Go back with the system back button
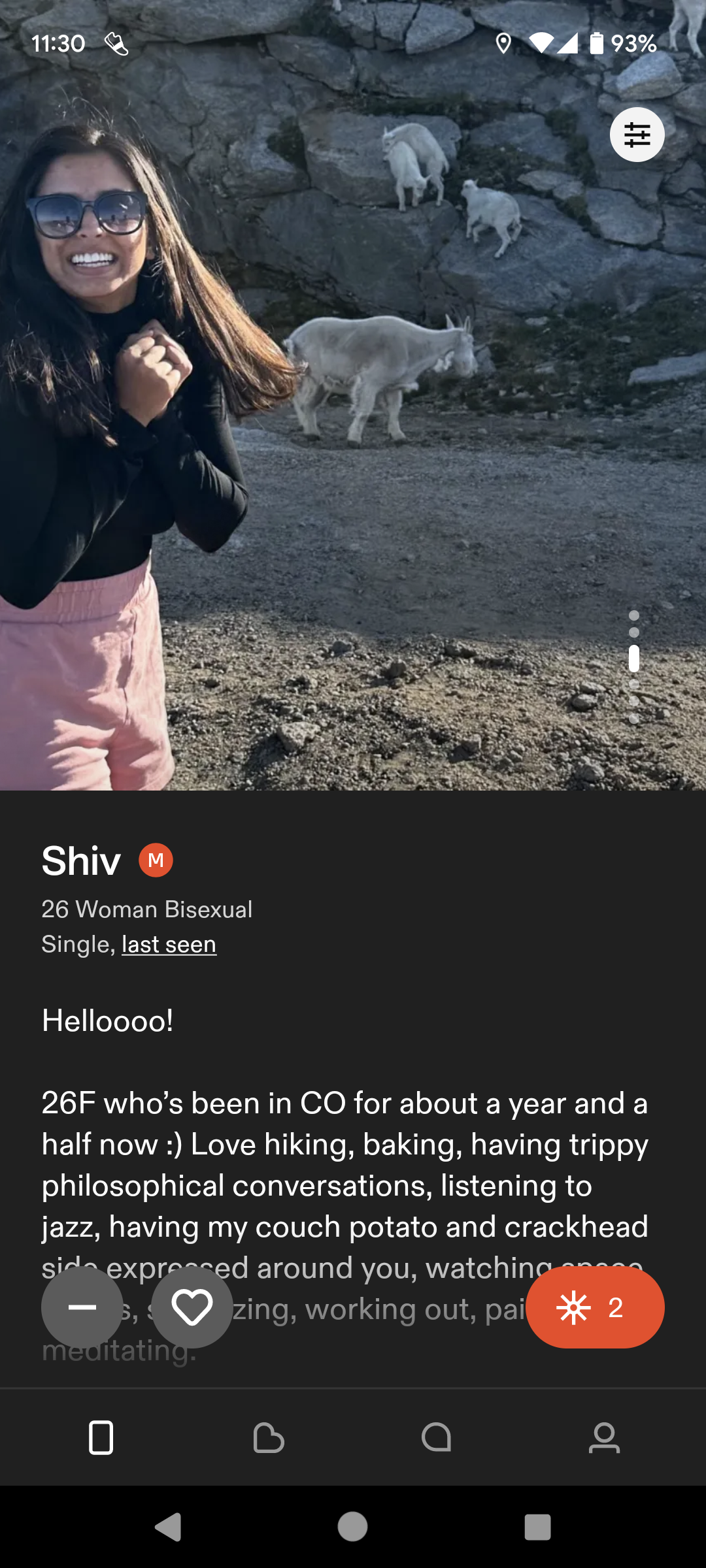 [168, 1527]
